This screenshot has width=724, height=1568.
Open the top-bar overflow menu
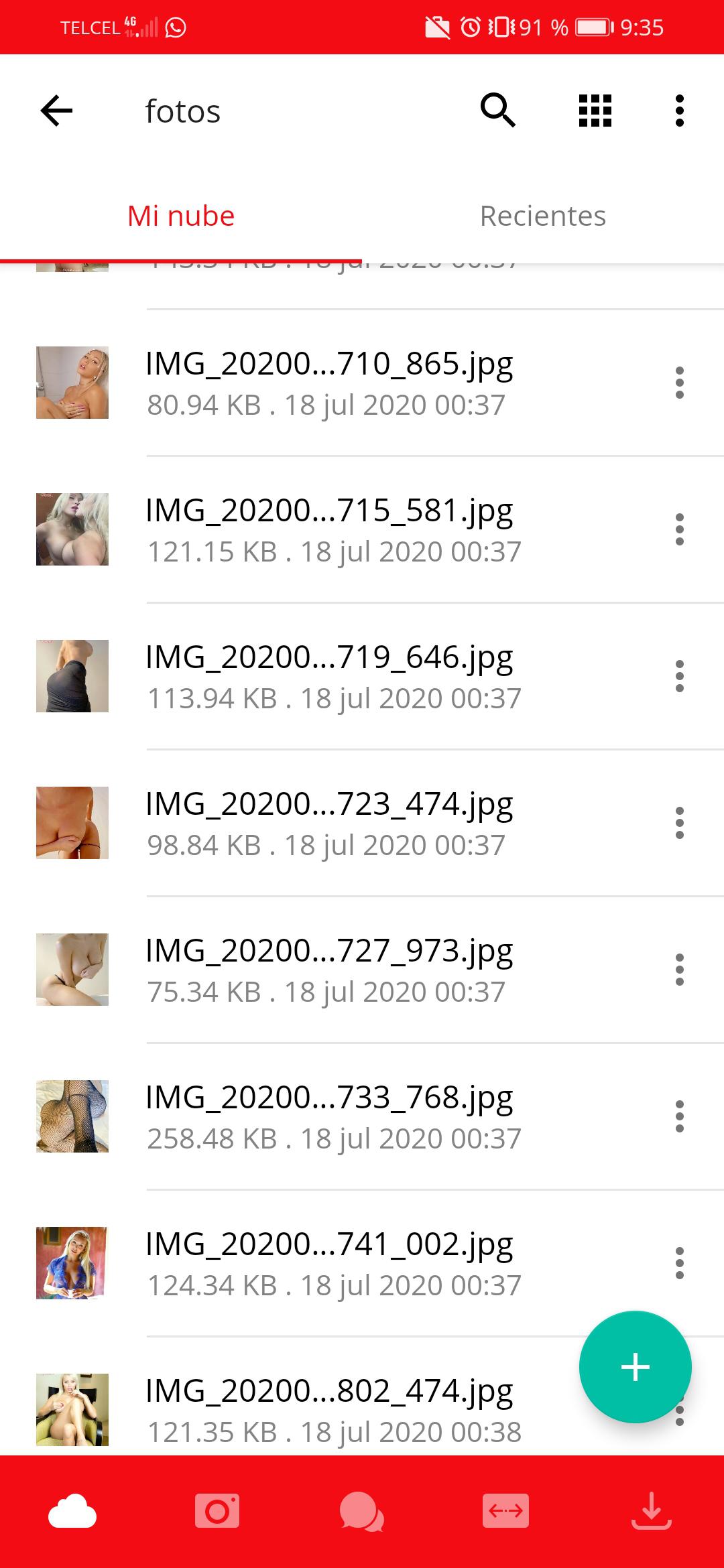(x=679, y=111)
